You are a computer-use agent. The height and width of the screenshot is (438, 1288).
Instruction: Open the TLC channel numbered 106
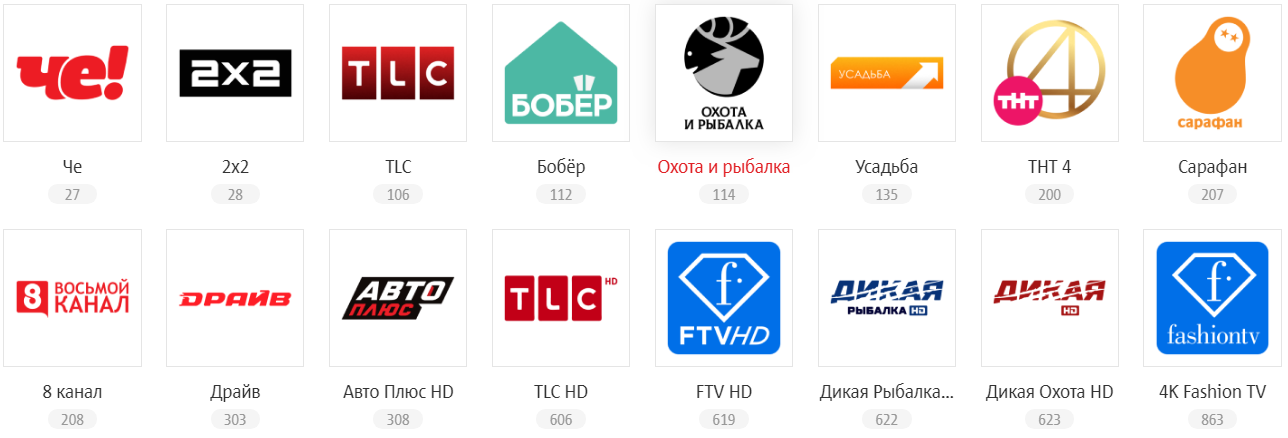coord(398,73)
